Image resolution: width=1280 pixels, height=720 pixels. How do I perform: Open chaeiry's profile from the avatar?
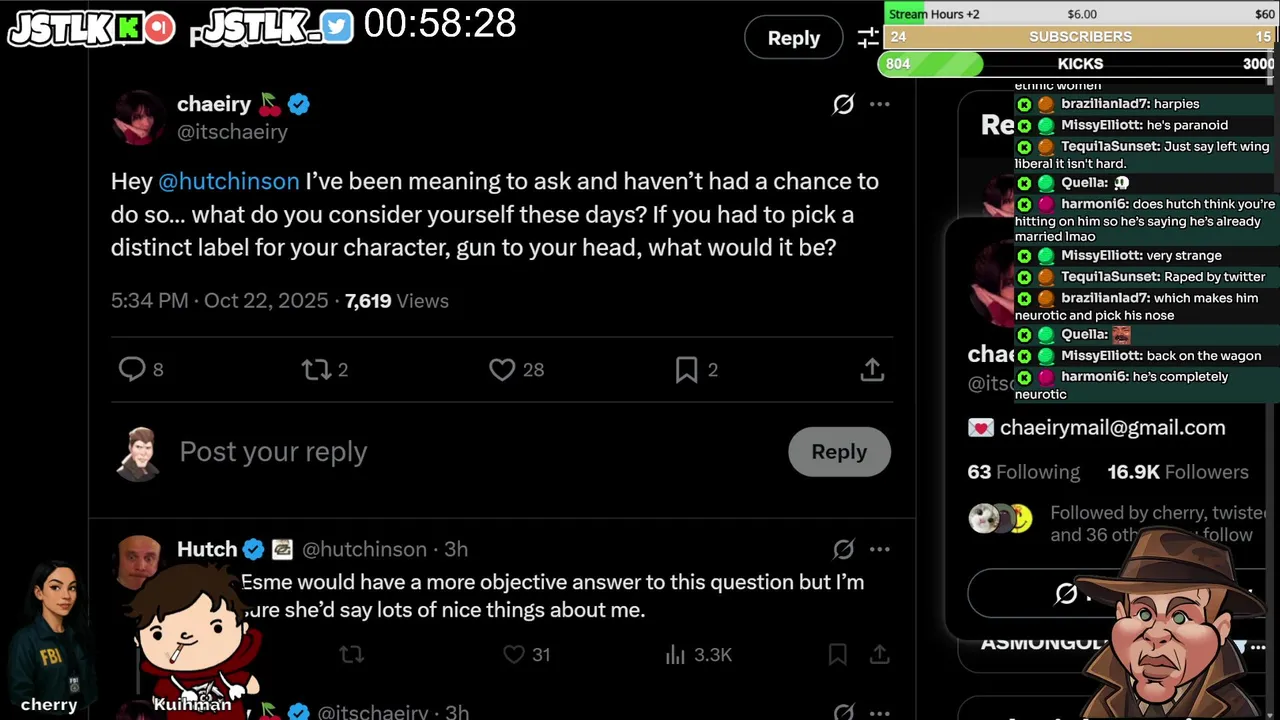point(138,117)
